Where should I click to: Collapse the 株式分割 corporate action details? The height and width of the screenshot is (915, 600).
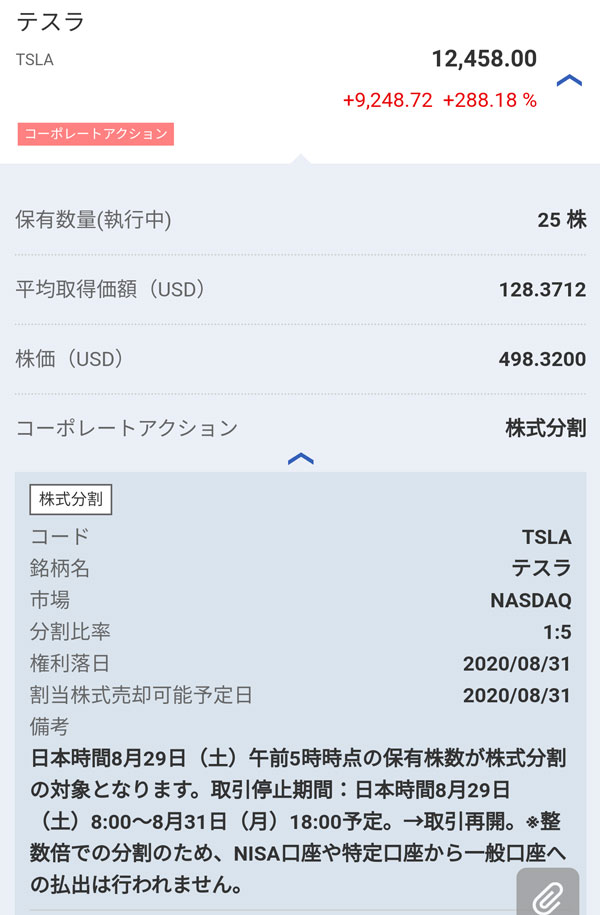(300, 459)
